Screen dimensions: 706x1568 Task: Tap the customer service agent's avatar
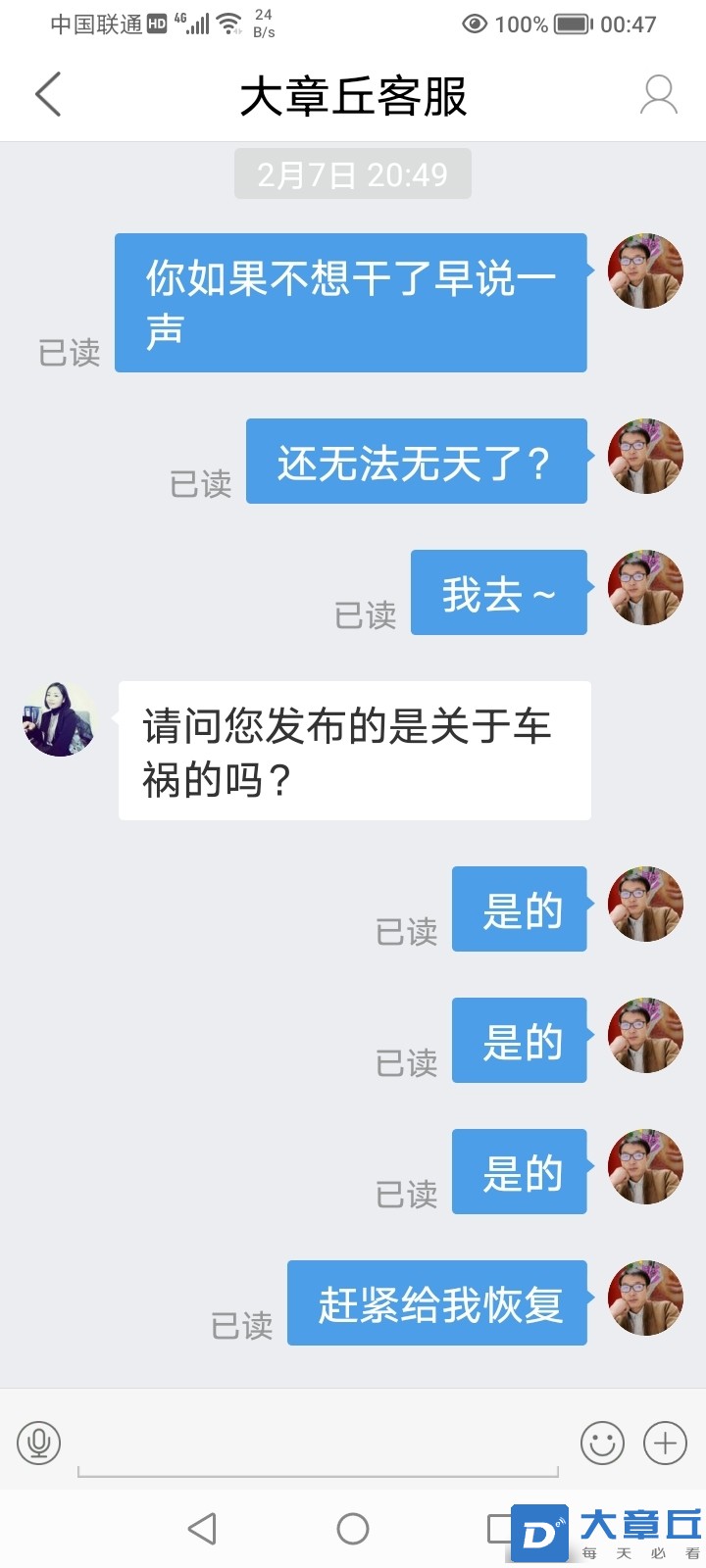59,719
